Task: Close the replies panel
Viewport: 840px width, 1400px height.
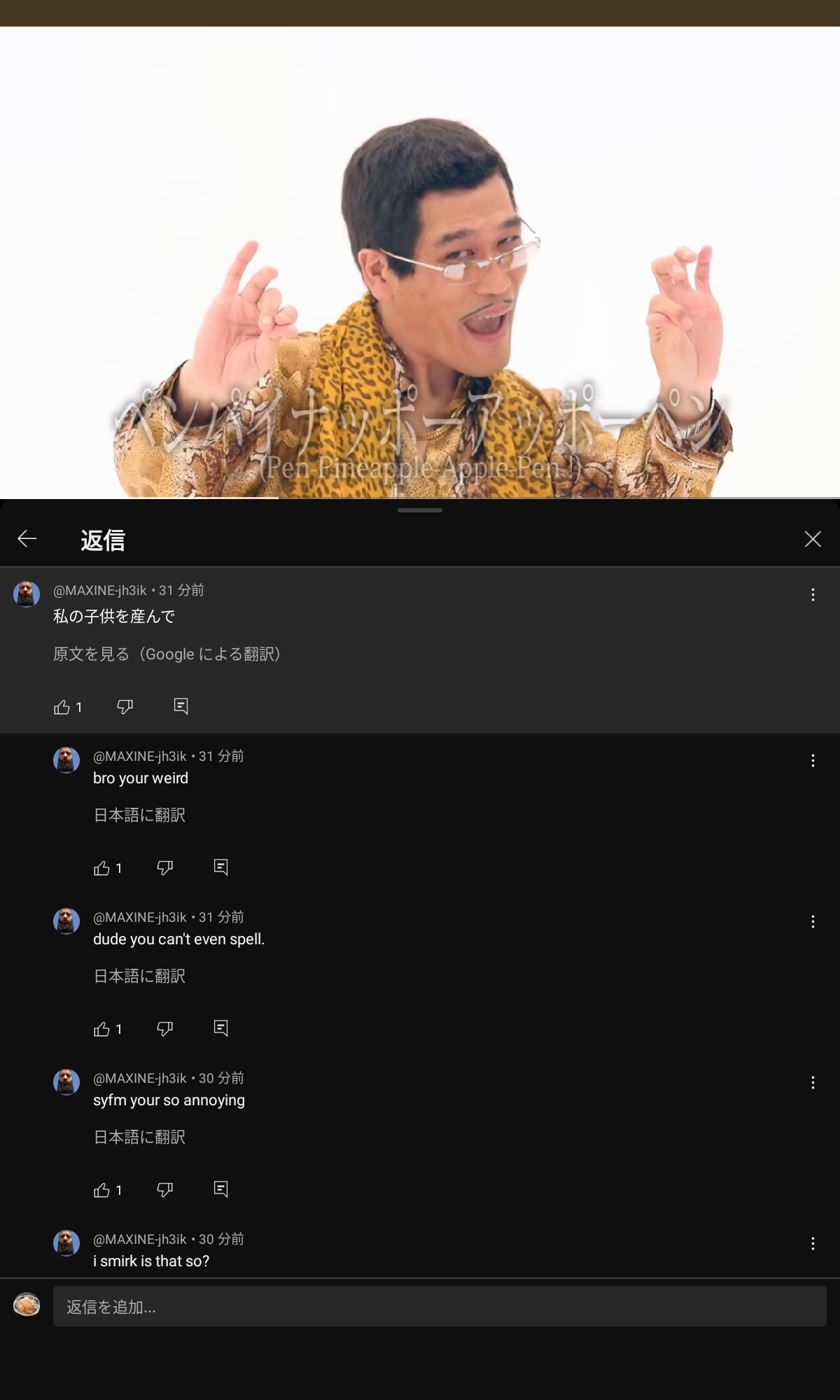Action: click(x=812, y=539)
